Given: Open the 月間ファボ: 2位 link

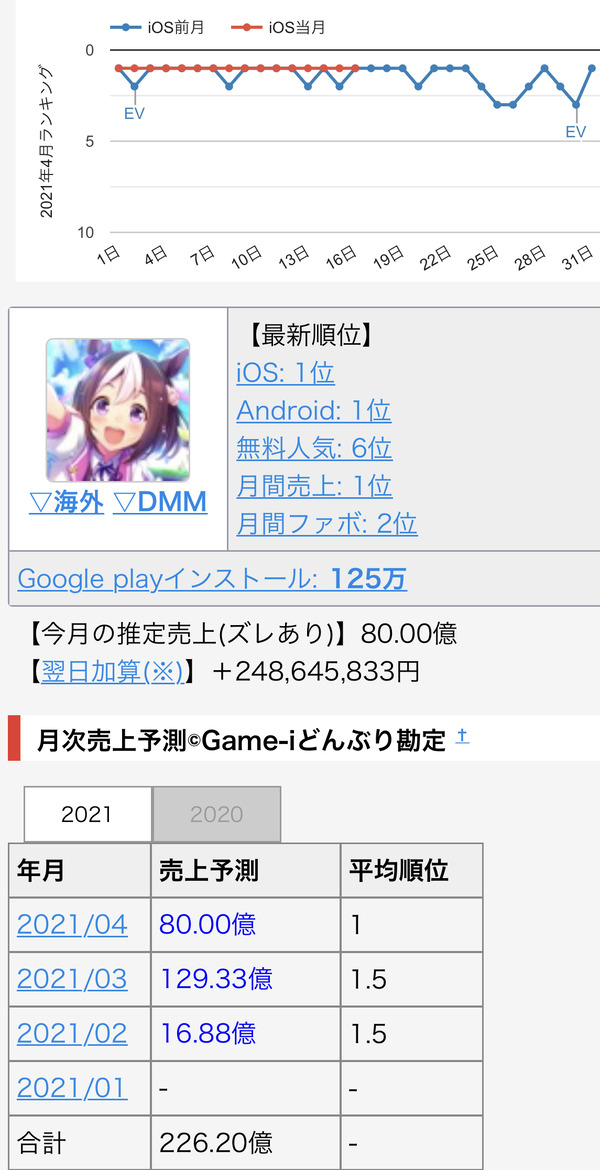Looking at the screenshot, I should [327, 524].
